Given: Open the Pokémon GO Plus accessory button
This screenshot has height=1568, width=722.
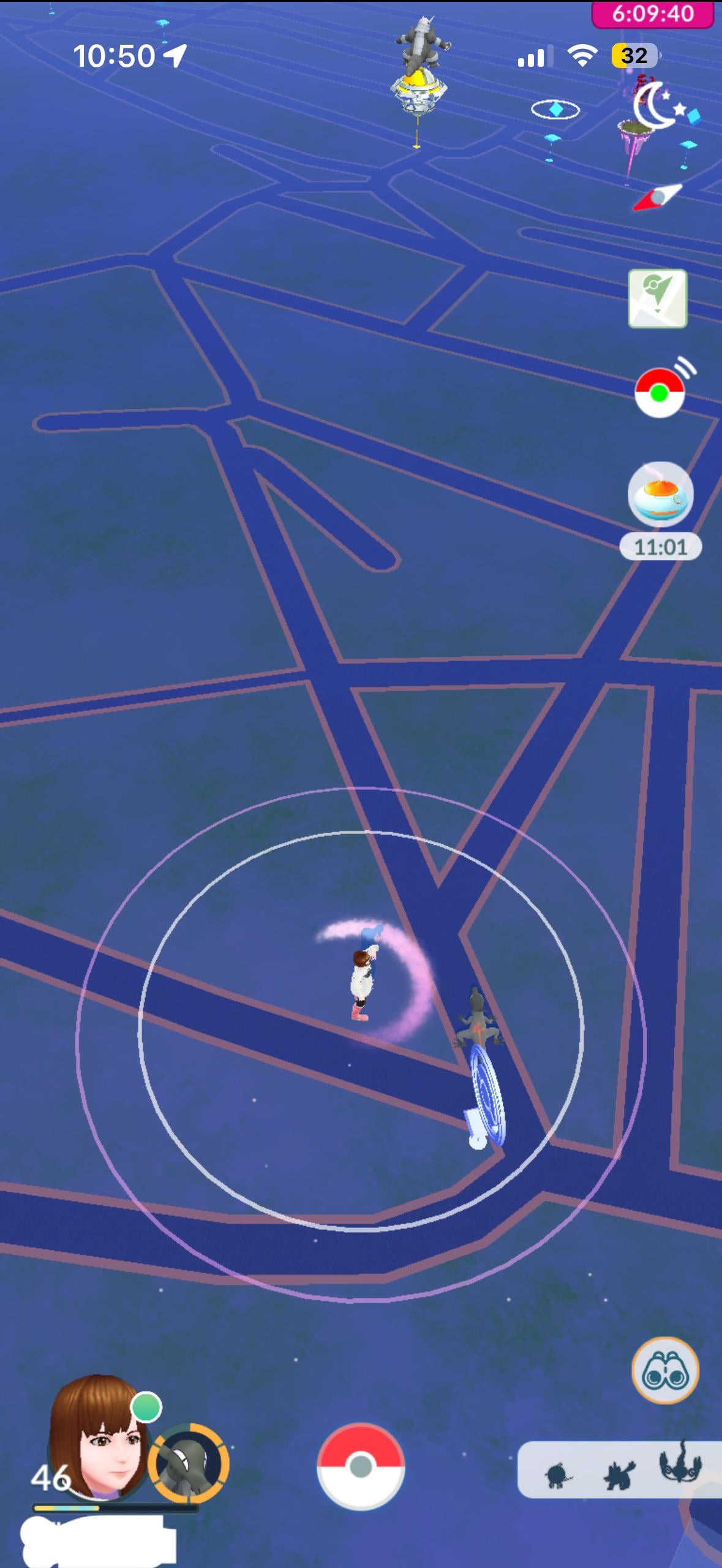Looking at the screenshot, I should (660, 392).
